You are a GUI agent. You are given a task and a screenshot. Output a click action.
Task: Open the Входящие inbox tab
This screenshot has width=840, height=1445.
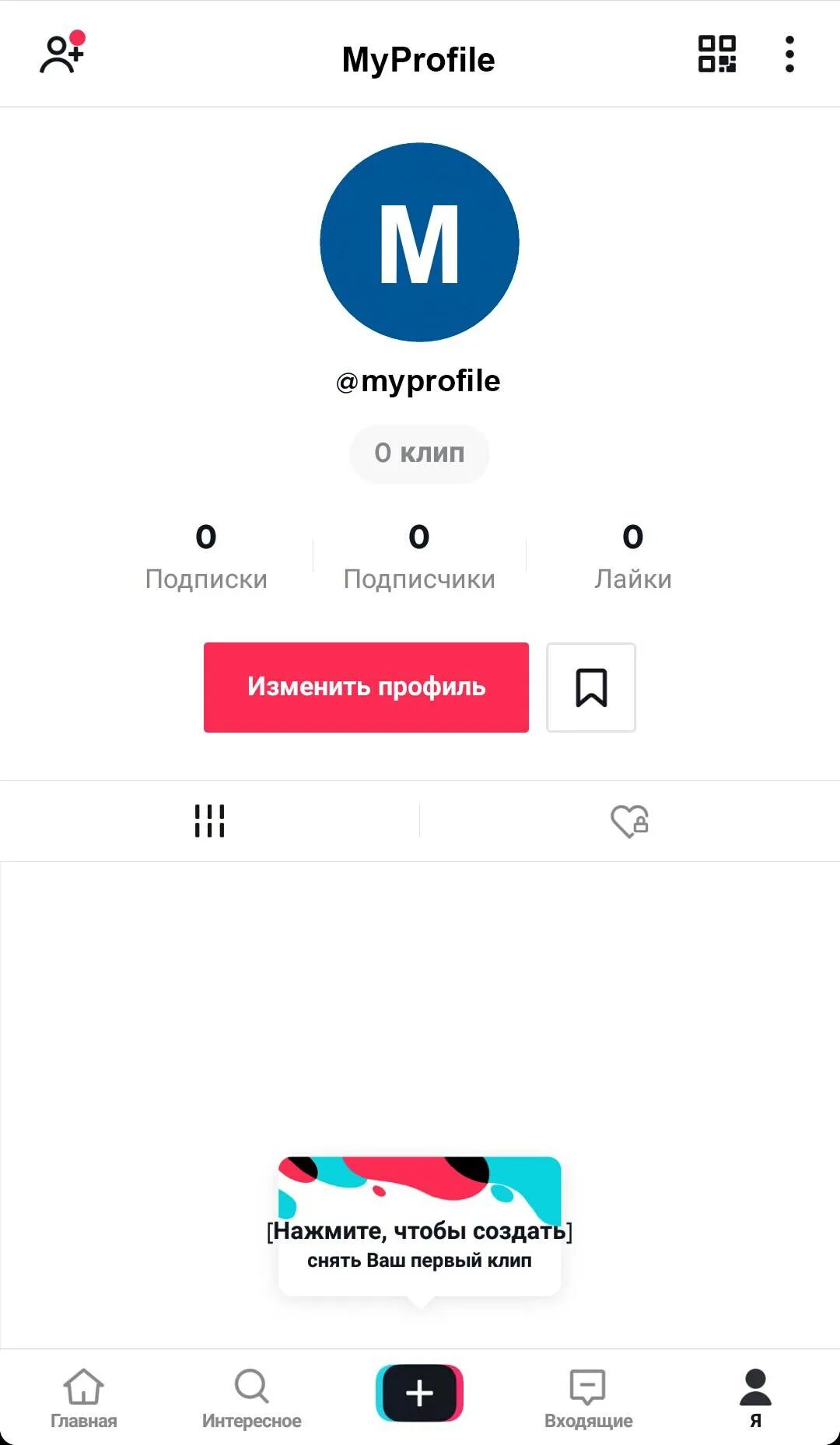(x=588, y=1398)
